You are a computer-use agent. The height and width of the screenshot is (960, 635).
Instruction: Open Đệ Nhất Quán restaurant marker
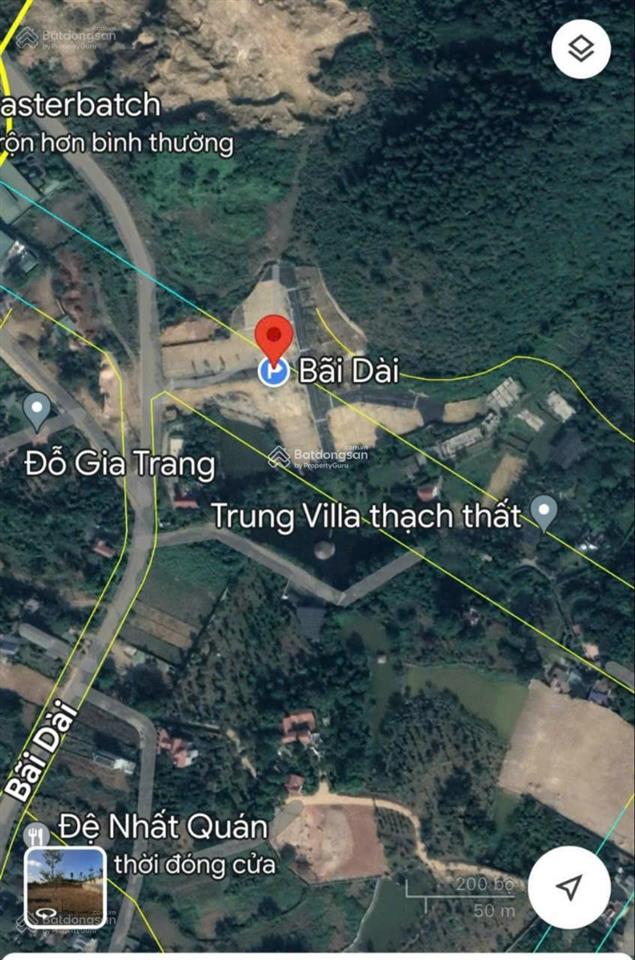pos(38,833)
